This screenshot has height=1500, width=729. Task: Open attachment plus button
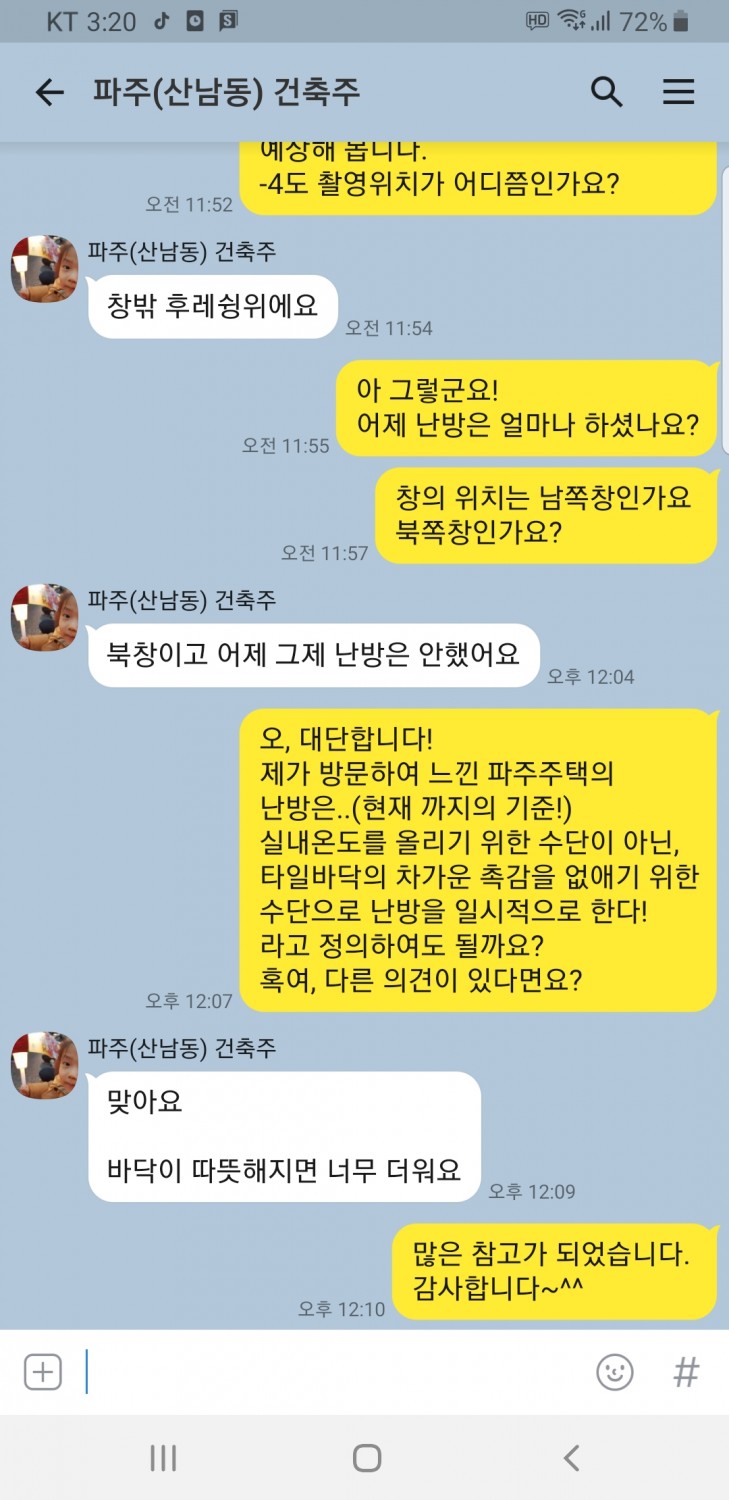click(x=43, y=1372)
